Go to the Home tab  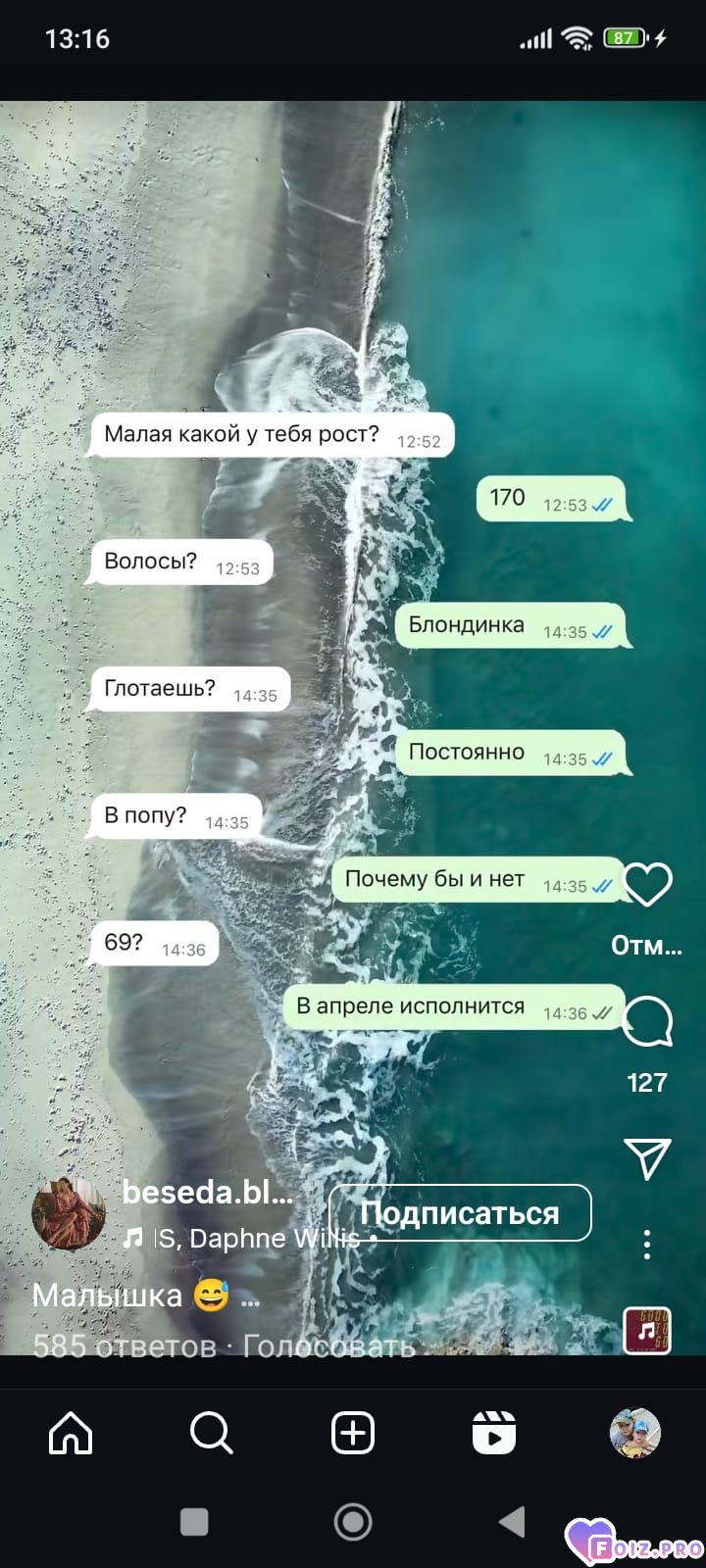[71, 1435]
